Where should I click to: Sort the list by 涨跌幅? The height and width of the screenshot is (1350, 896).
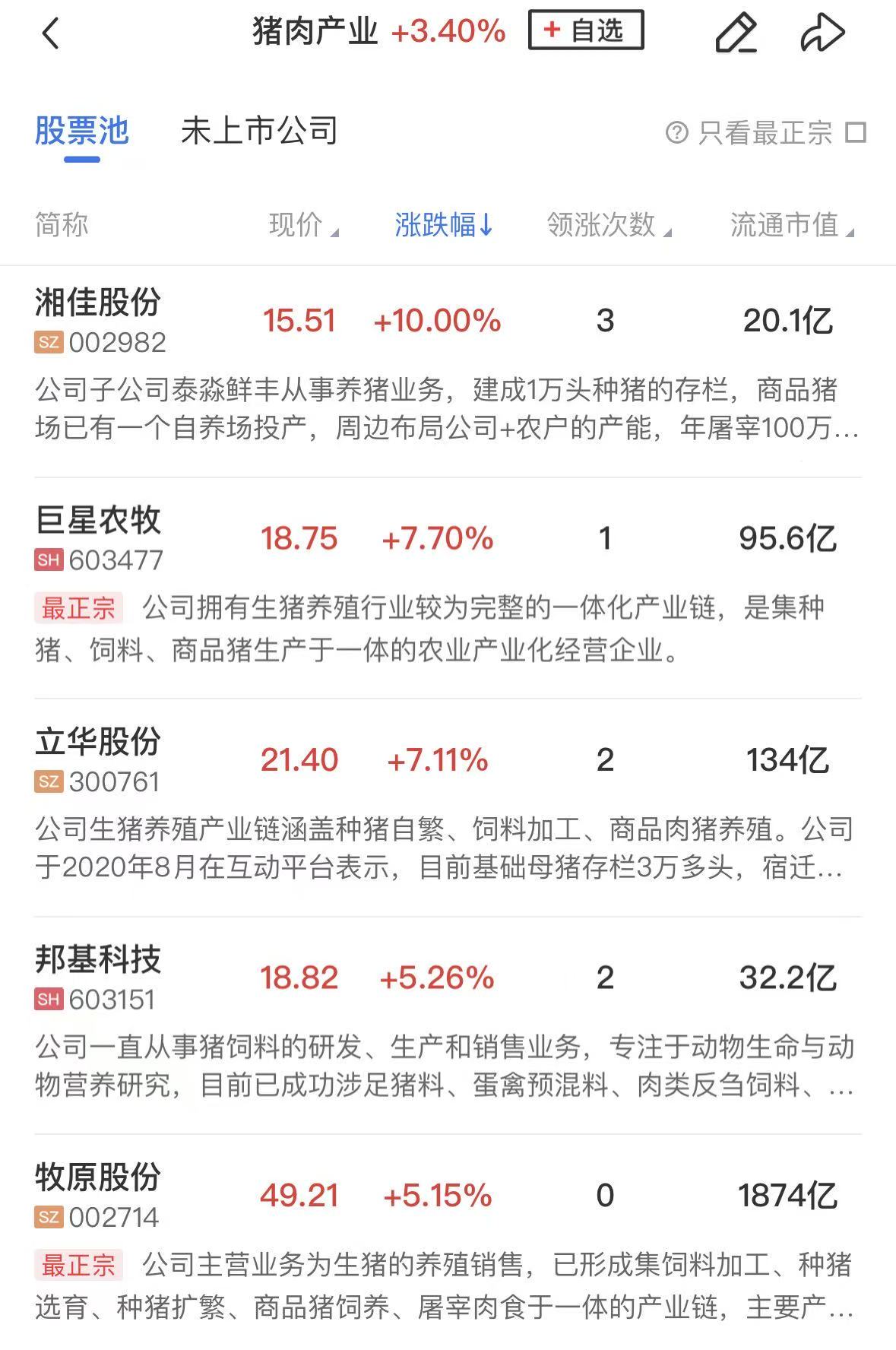click(444, 225)
